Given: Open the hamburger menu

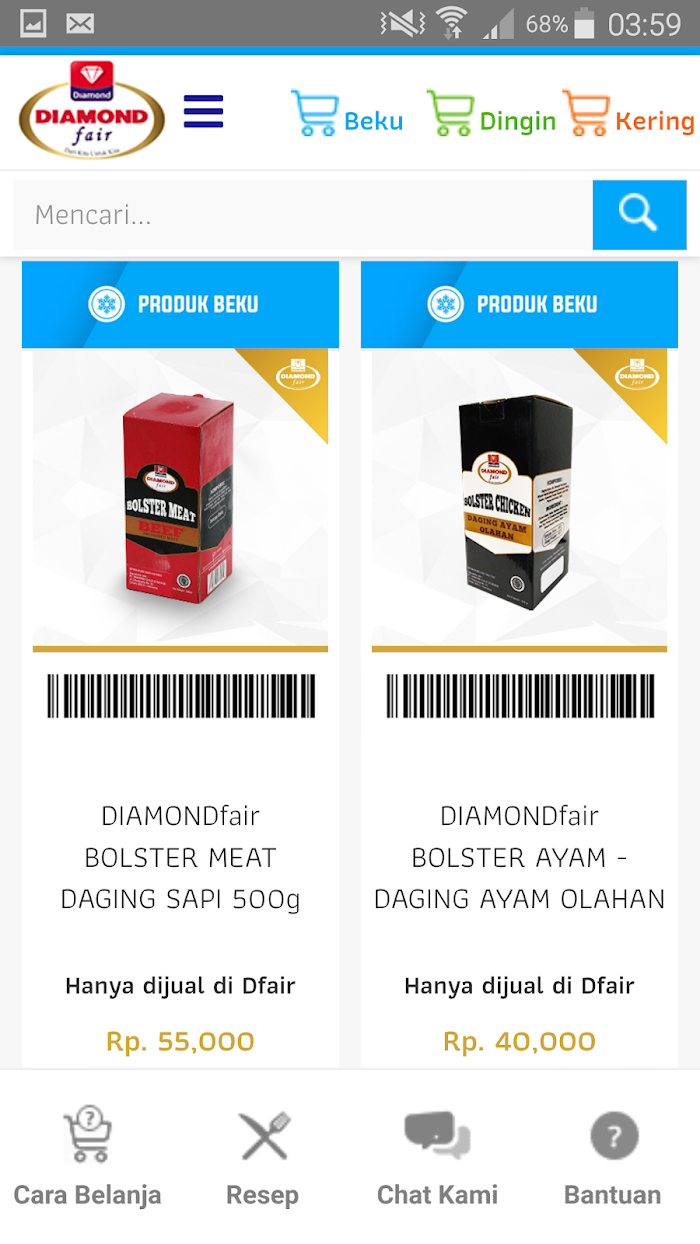Looking at the screenshot, I should [x=204, y=112].
